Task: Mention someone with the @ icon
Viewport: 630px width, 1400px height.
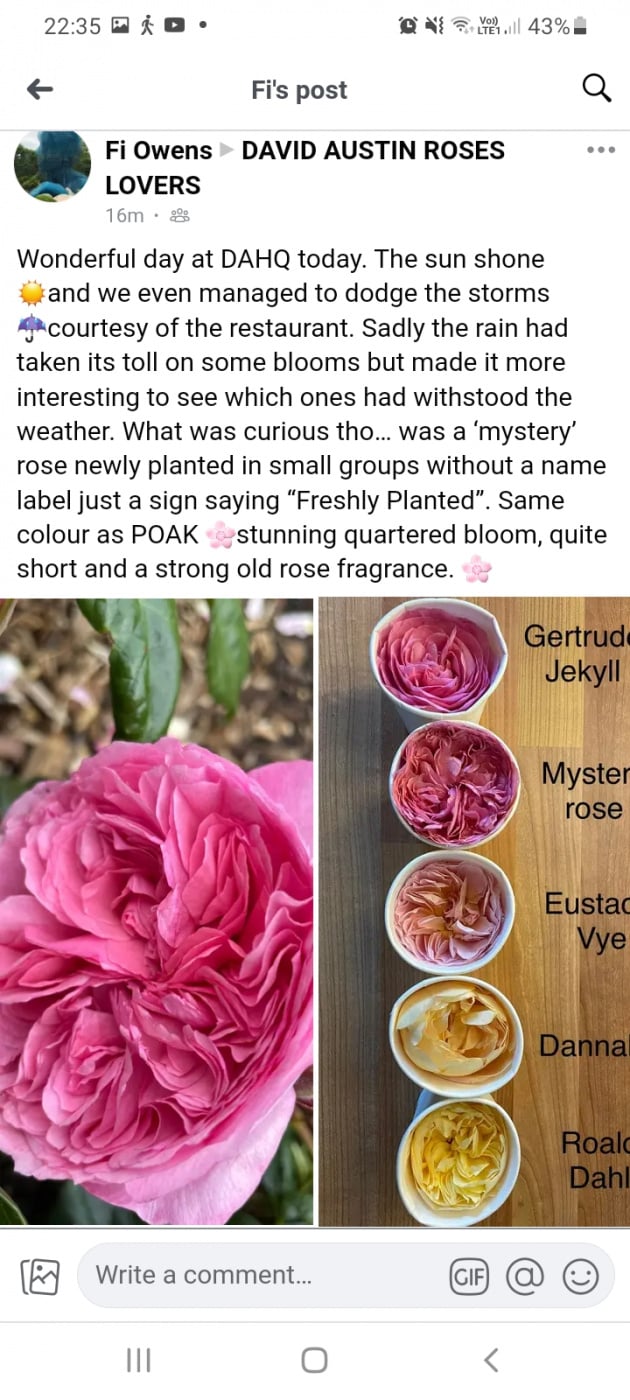Action: click(x=524, y=1276)
